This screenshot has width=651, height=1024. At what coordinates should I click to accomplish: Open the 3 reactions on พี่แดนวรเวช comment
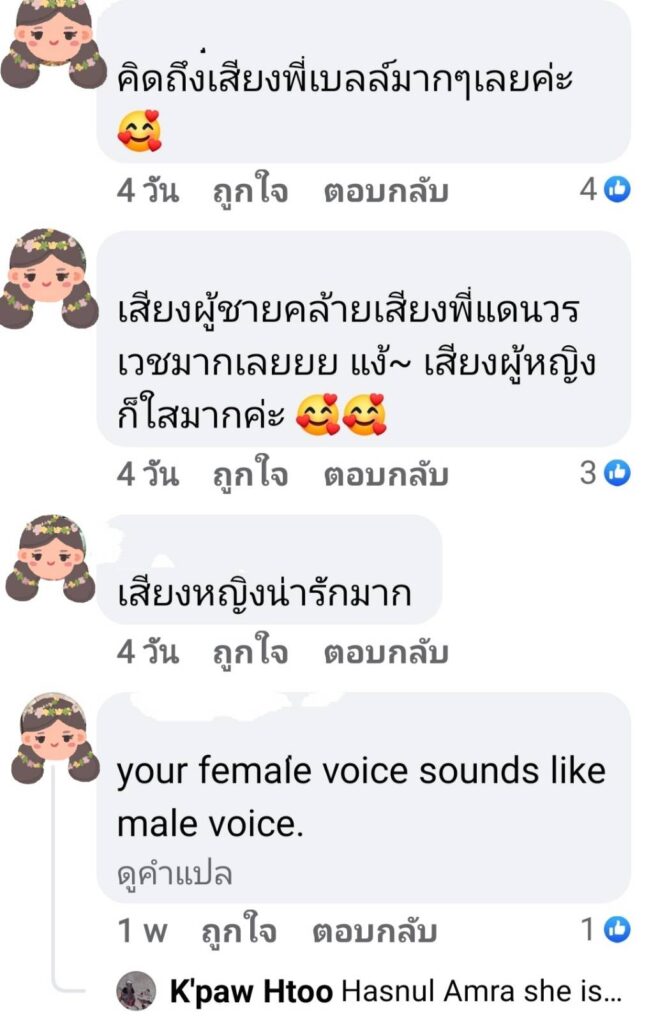(x=606, y=473)
